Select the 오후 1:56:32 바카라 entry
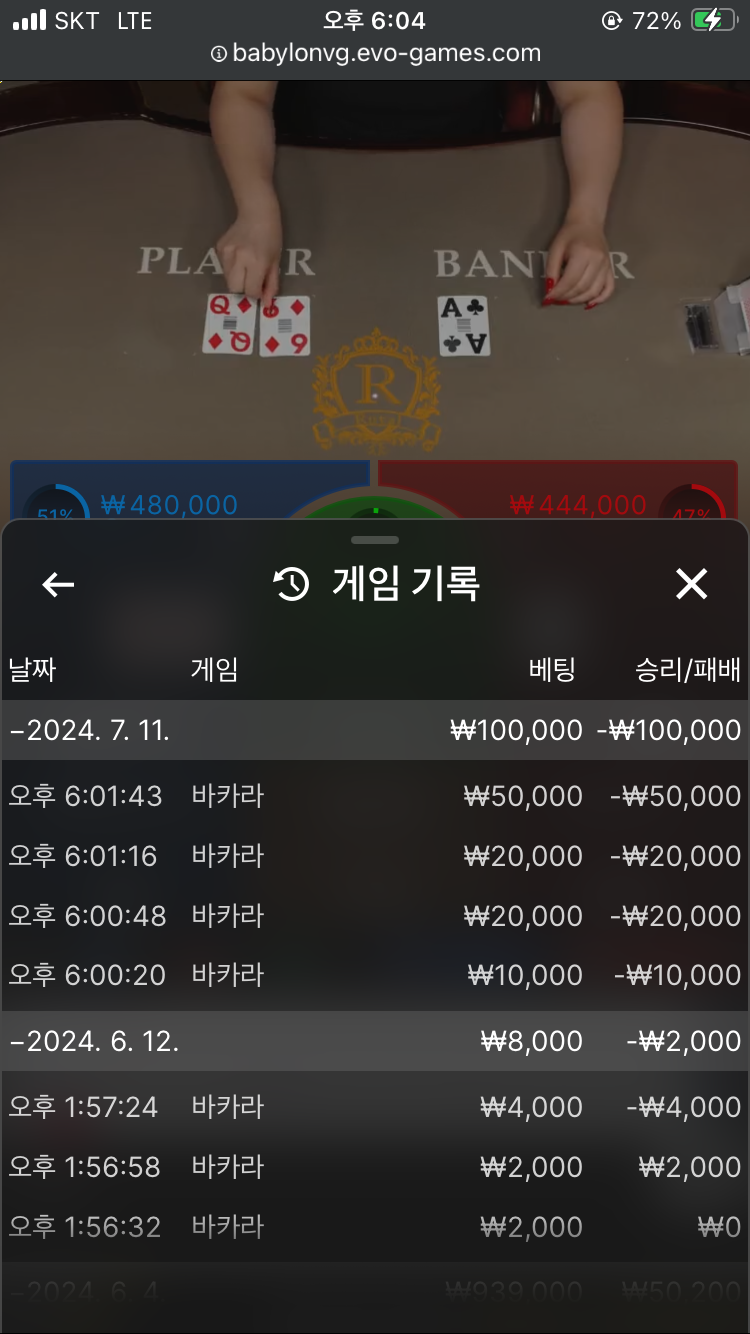This screenshot has width=750, height=1334. (374, 1227)
